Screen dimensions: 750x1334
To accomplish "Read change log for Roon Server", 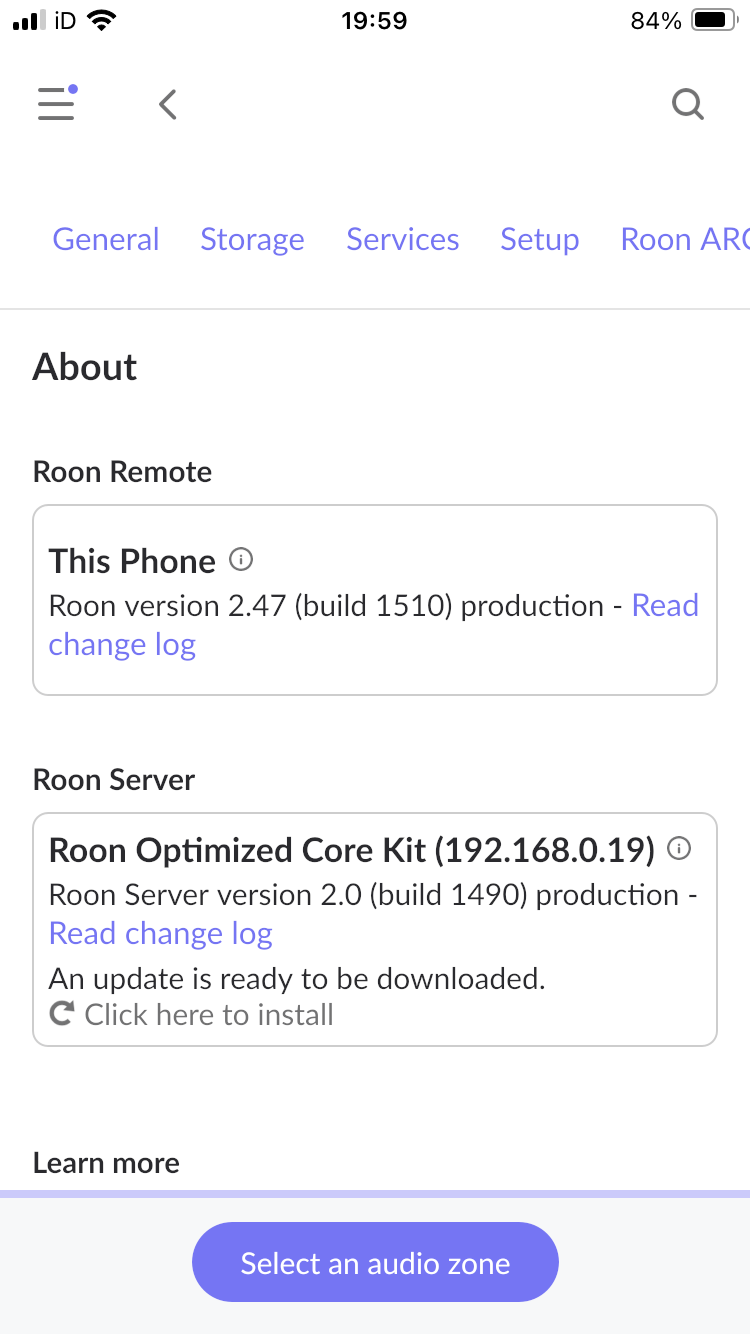I will pos(161,933).
